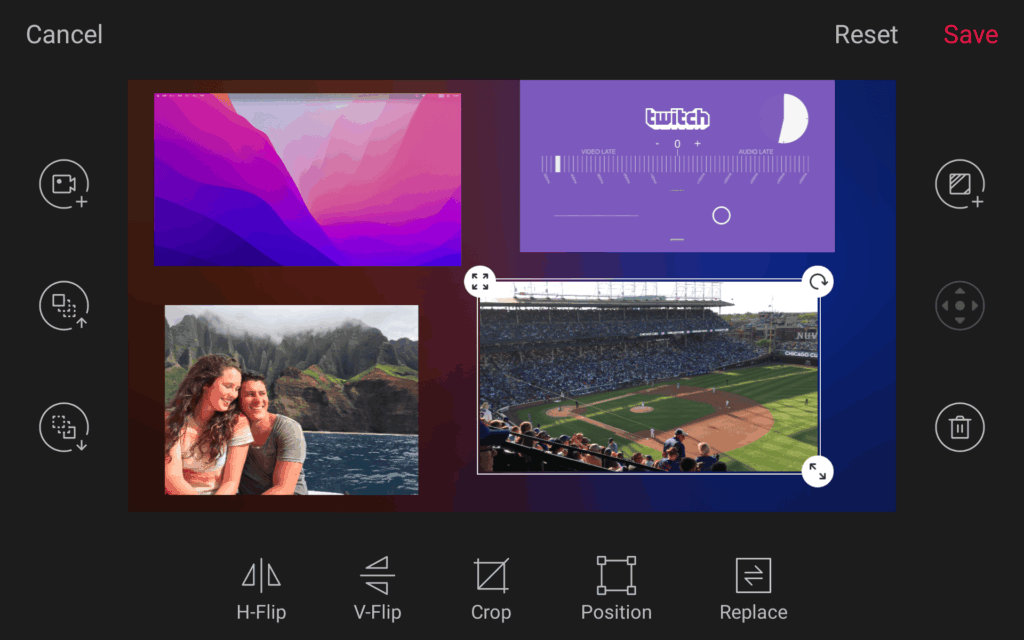Select the couple photo layer
The image size is (1024, 640).
point(291,400)
